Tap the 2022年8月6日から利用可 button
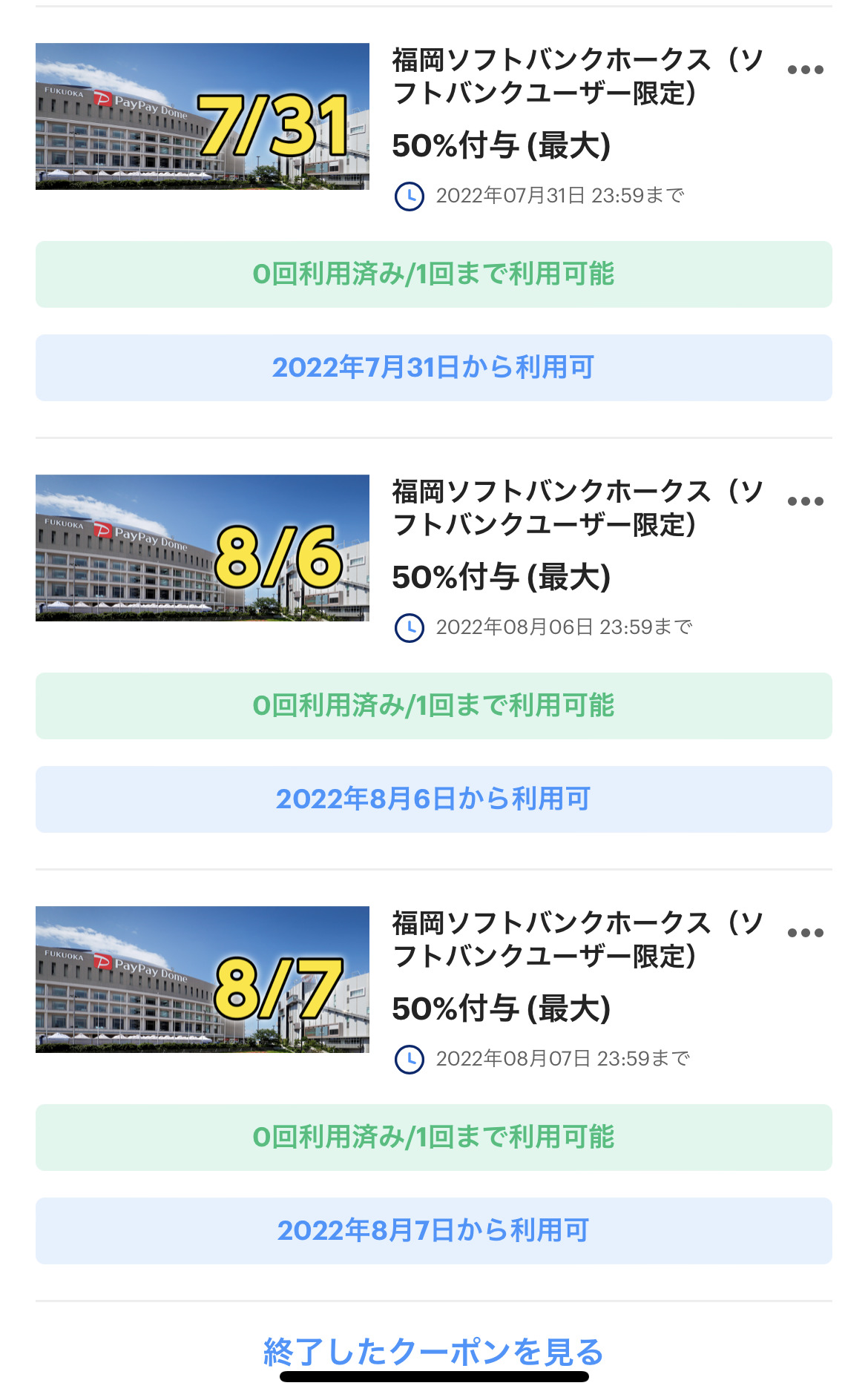 [x=434, y=799]
